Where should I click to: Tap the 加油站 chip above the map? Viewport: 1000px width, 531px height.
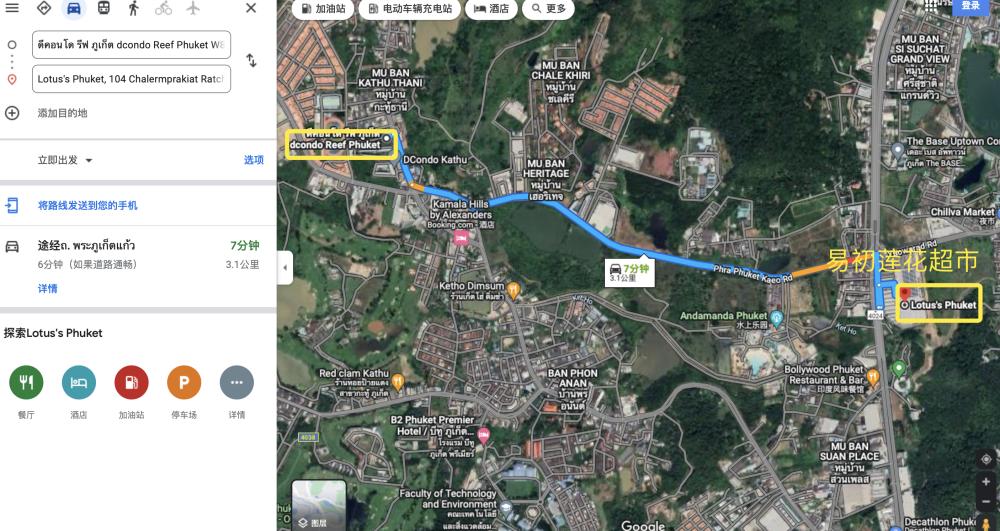point(321,9)
